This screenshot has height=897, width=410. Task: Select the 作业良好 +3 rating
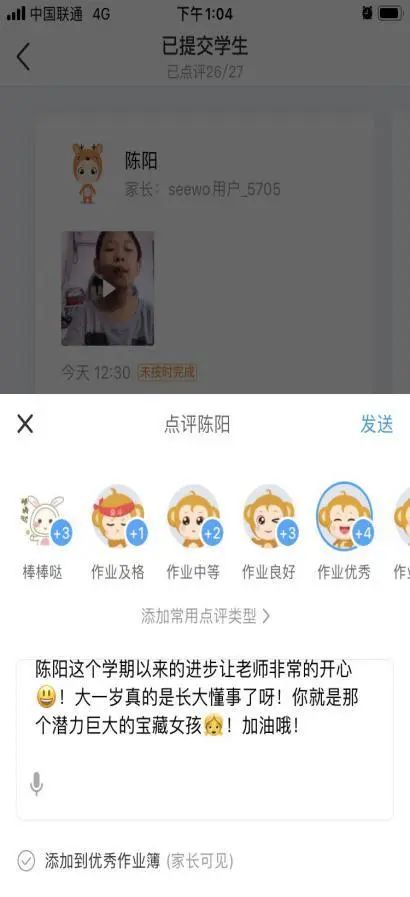coord(269,531)
